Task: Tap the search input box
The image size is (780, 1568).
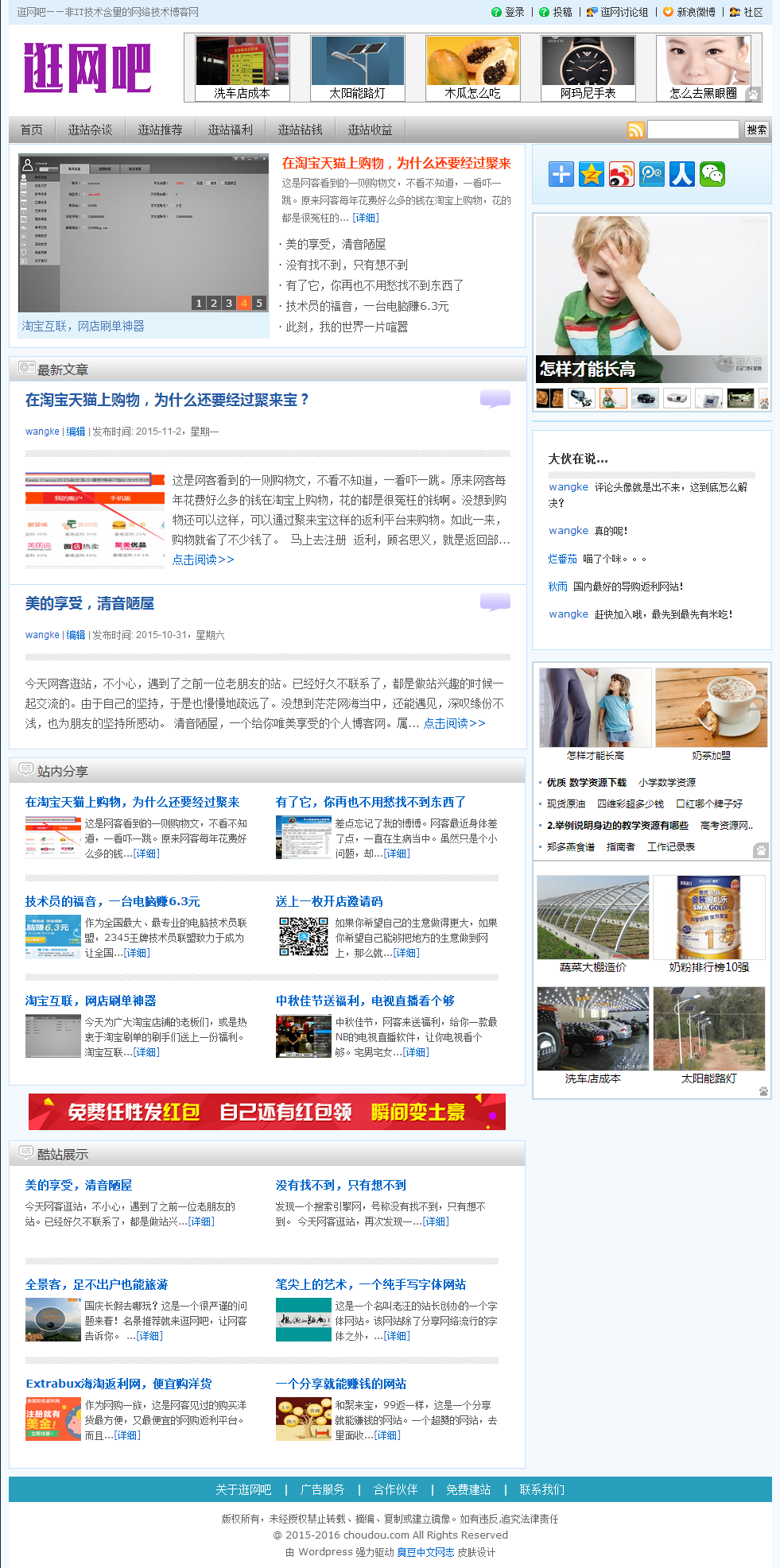Action: (x=693, y=130)
